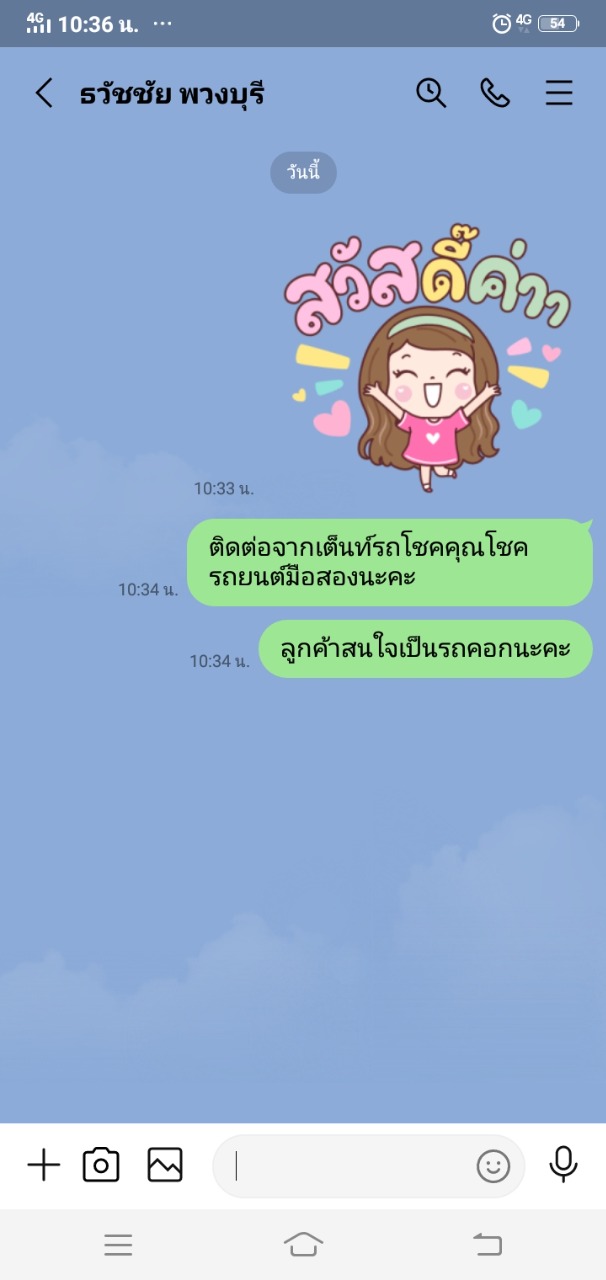The width and height of the screenshot is (606, 1280).
Task: Open the chat menu
Action: (x=559, y=93)
